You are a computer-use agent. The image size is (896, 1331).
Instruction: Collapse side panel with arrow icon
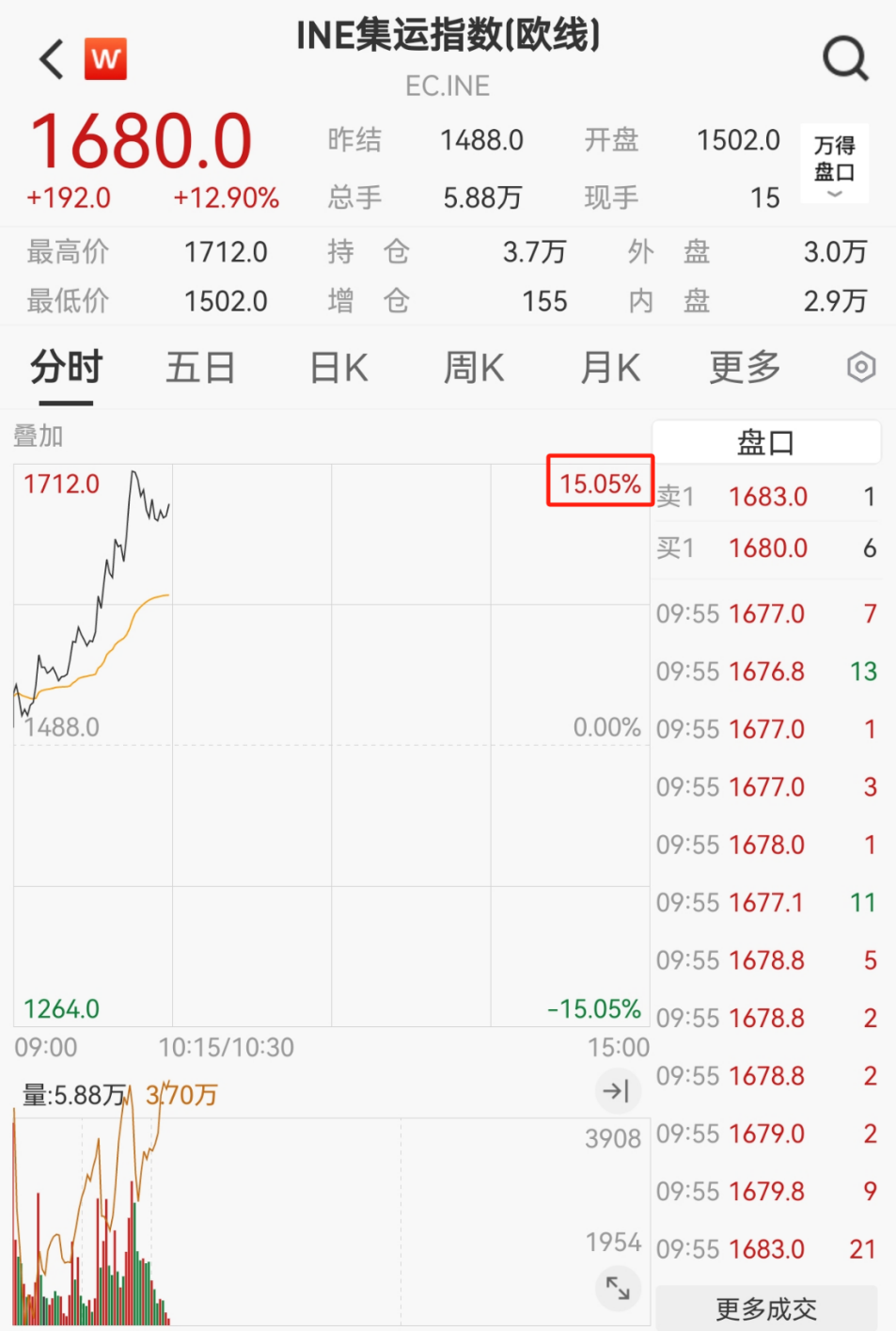(617, 1091)
